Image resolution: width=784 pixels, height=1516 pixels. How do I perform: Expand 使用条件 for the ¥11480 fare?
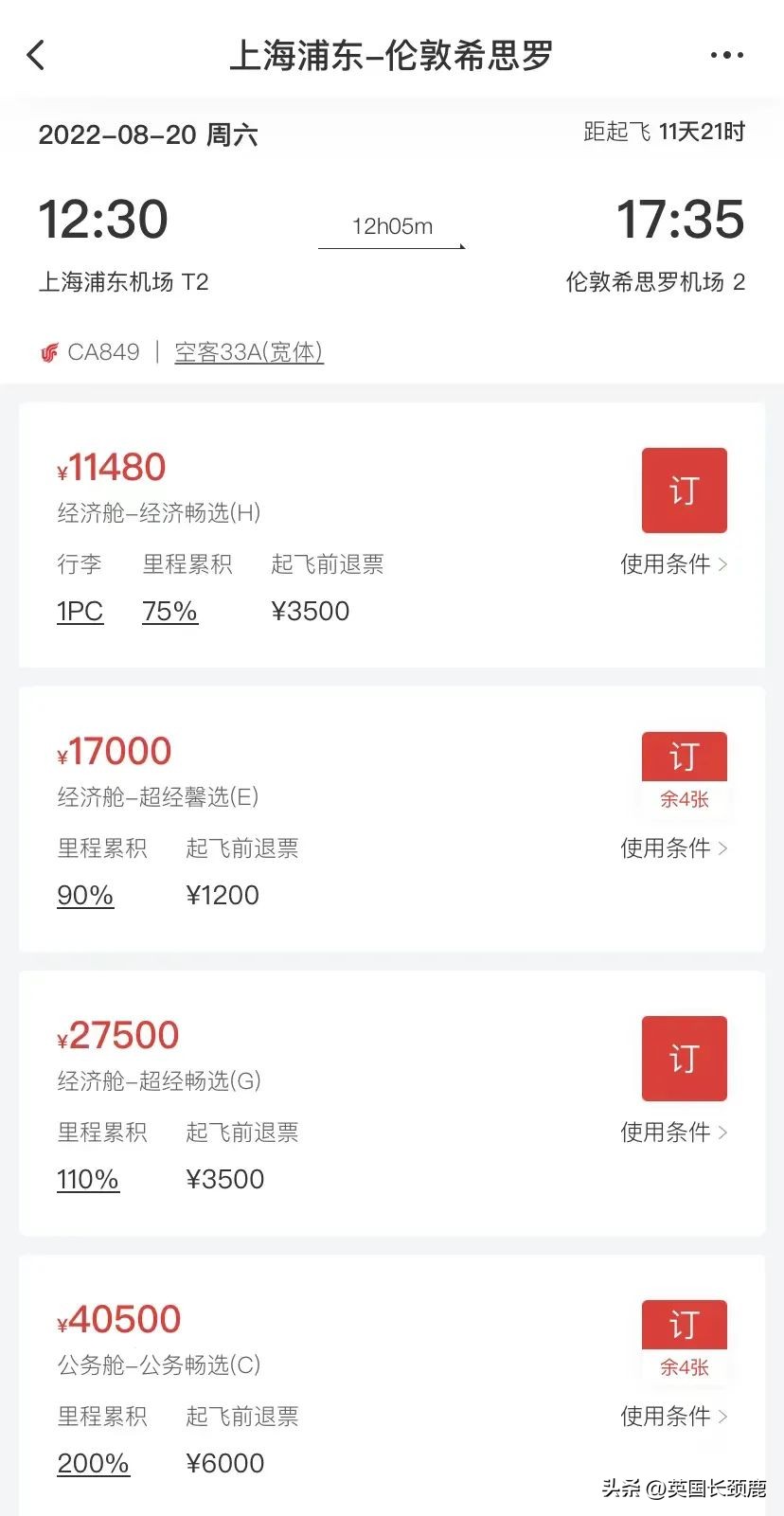coord(672,564)
